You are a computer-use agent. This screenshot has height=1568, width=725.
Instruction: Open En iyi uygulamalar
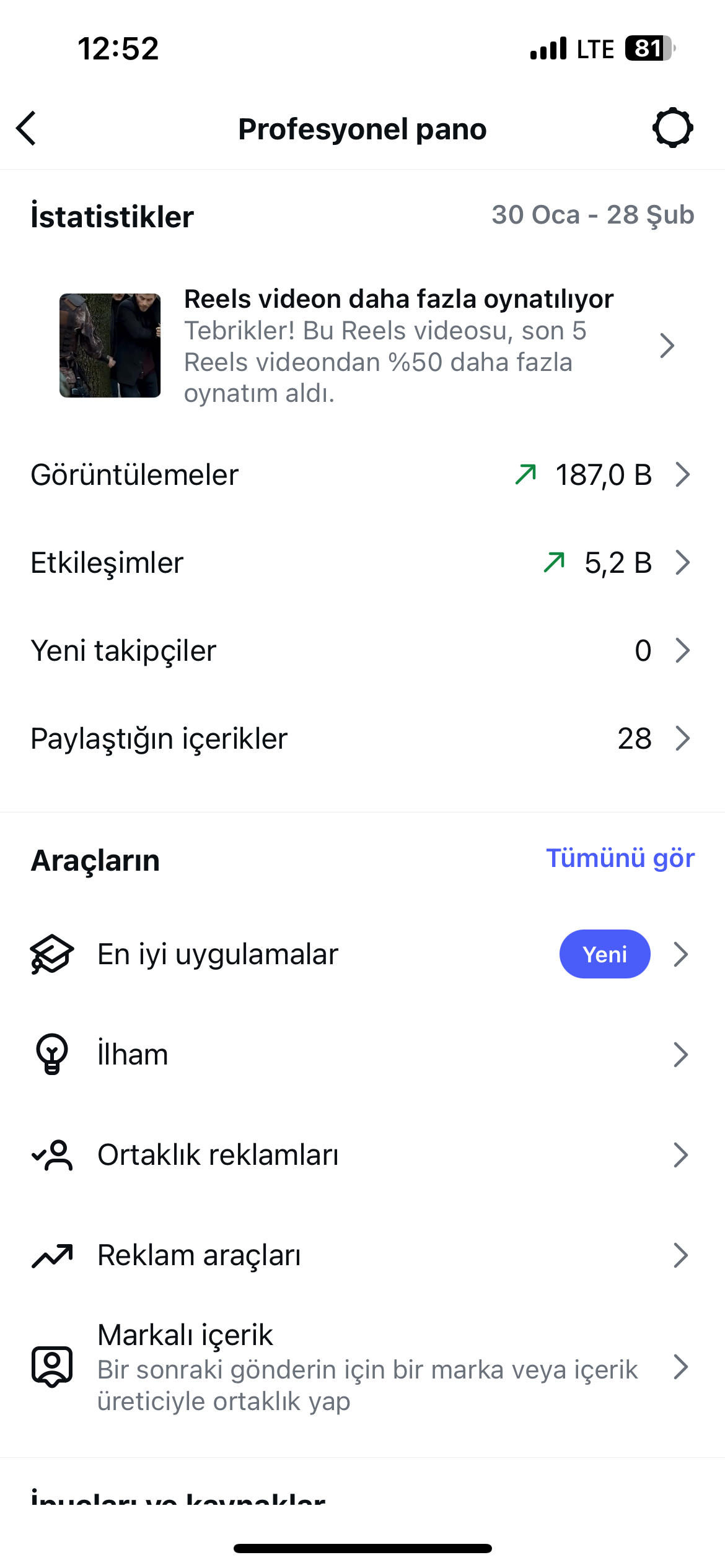(362, 954)
